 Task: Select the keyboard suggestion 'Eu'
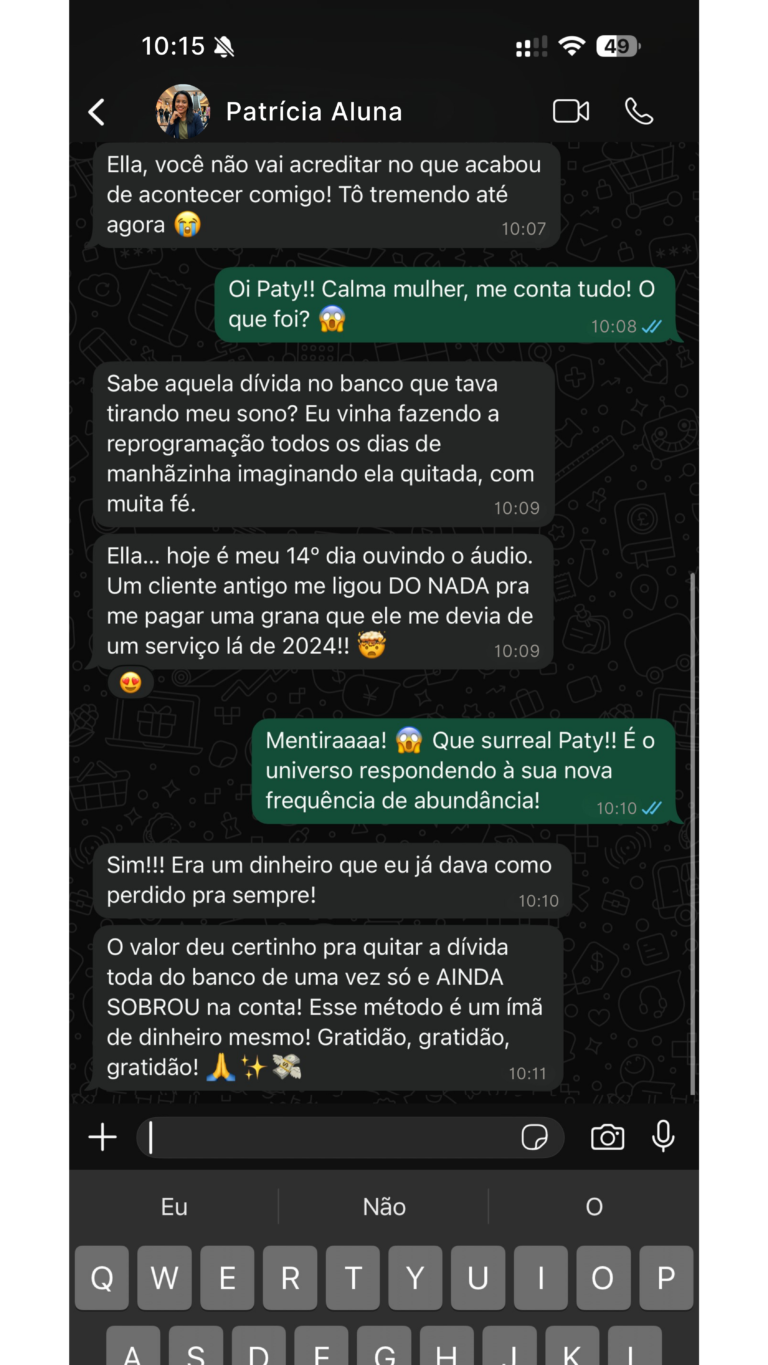[174, 1207]
